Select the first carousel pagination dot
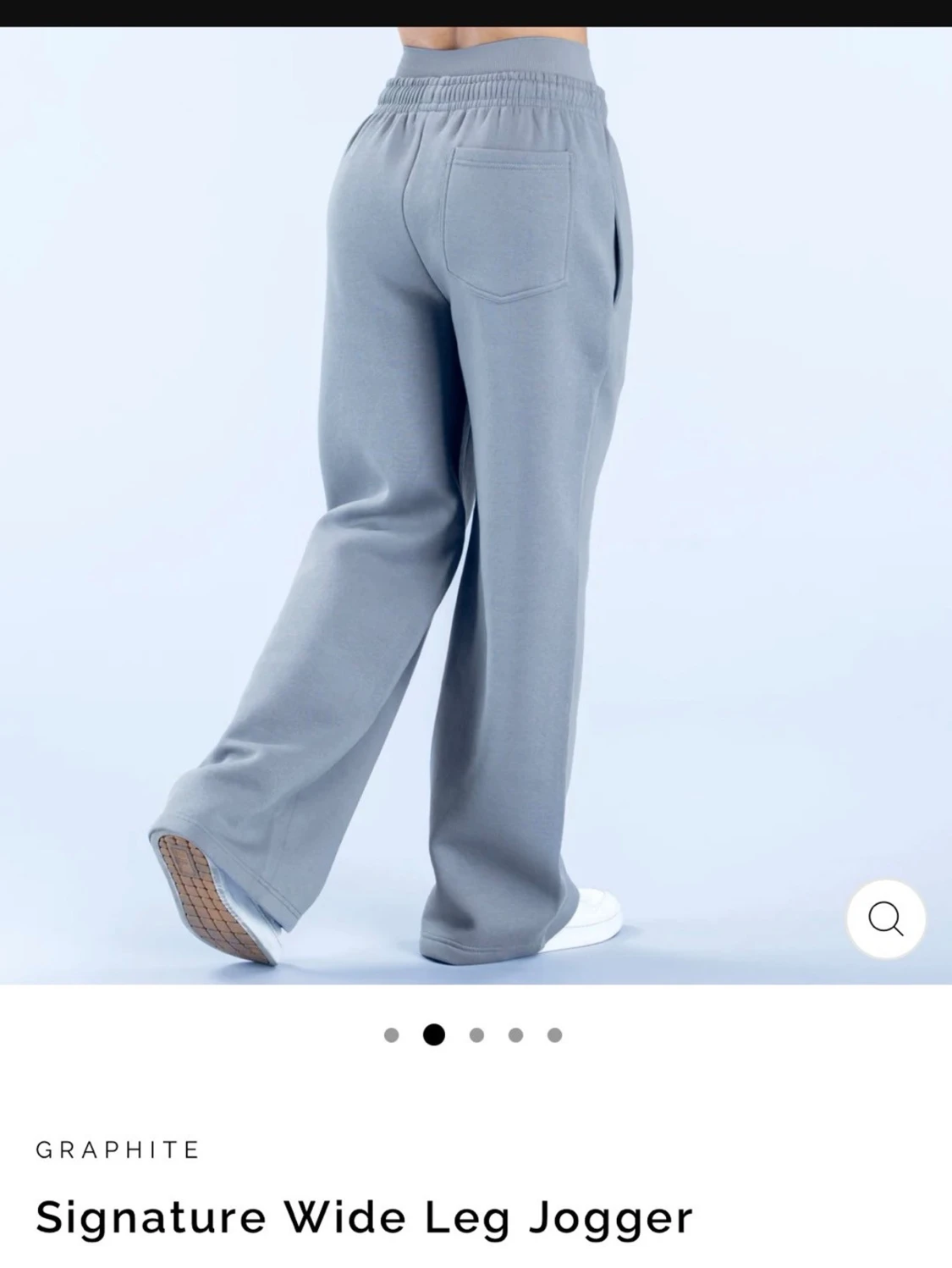952x1268 pixels. pyautogui.click(x=393, y=1032)
